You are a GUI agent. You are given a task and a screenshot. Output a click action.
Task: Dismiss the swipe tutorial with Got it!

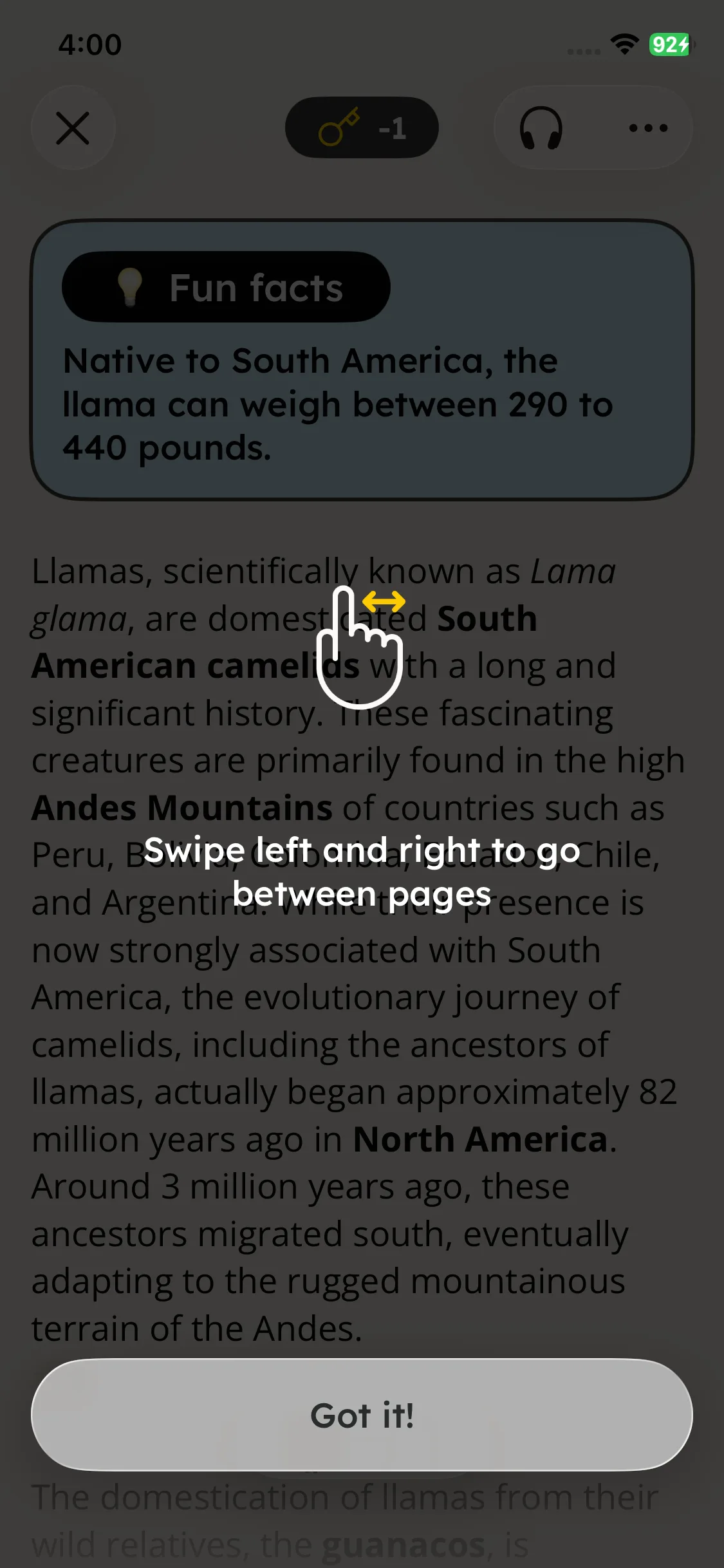click(x=362, y=1415)
